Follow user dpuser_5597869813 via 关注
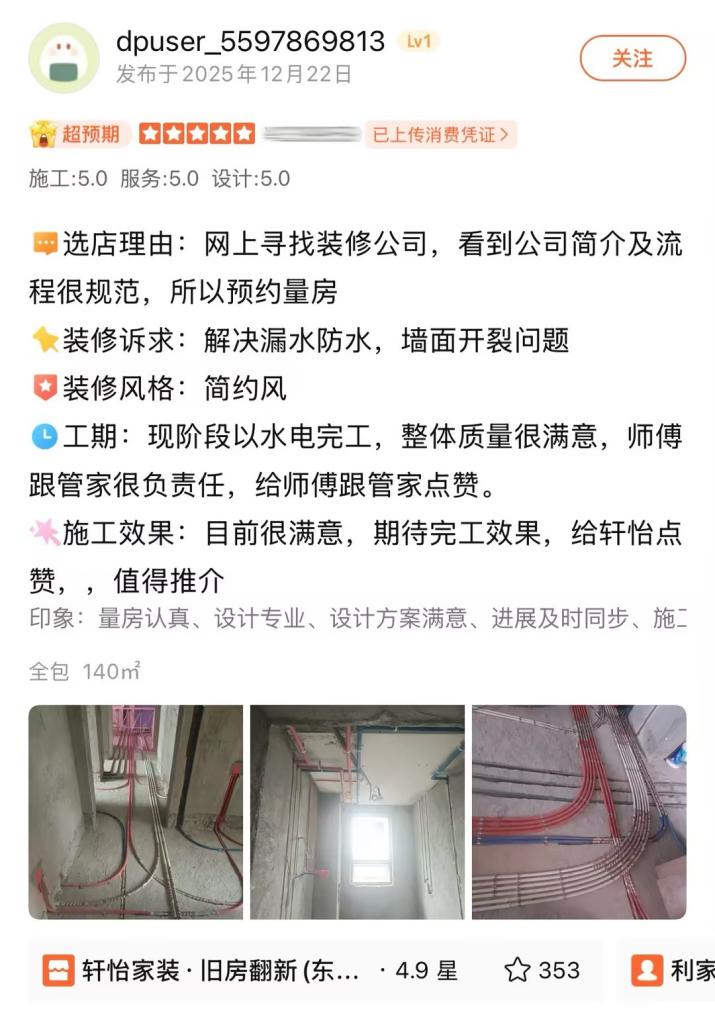715x1015 pixels. [632, 58]
